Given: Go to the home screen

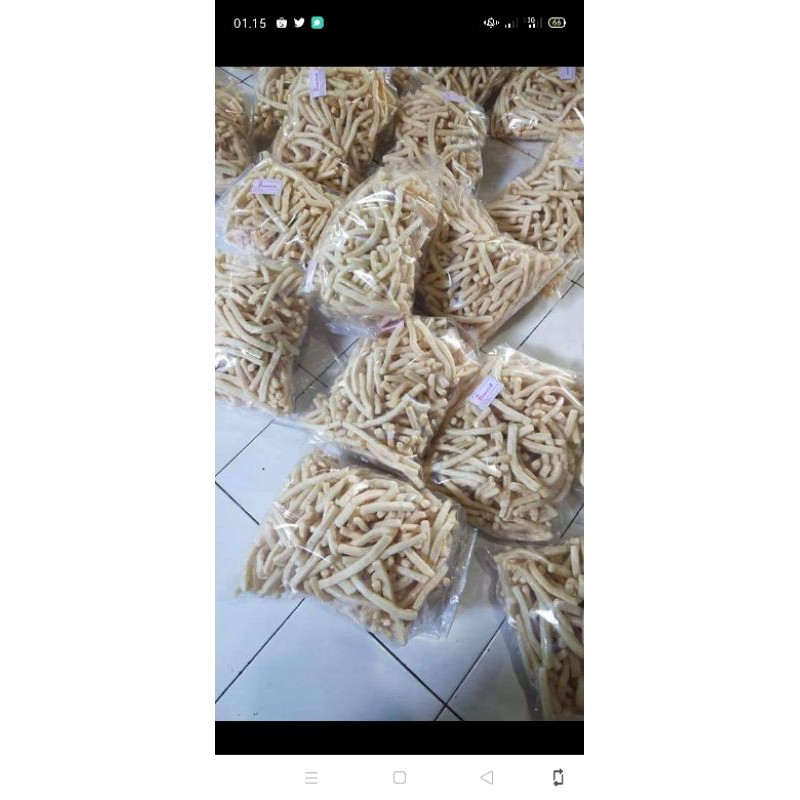Looking at the screenshot, I should point(399,777).
